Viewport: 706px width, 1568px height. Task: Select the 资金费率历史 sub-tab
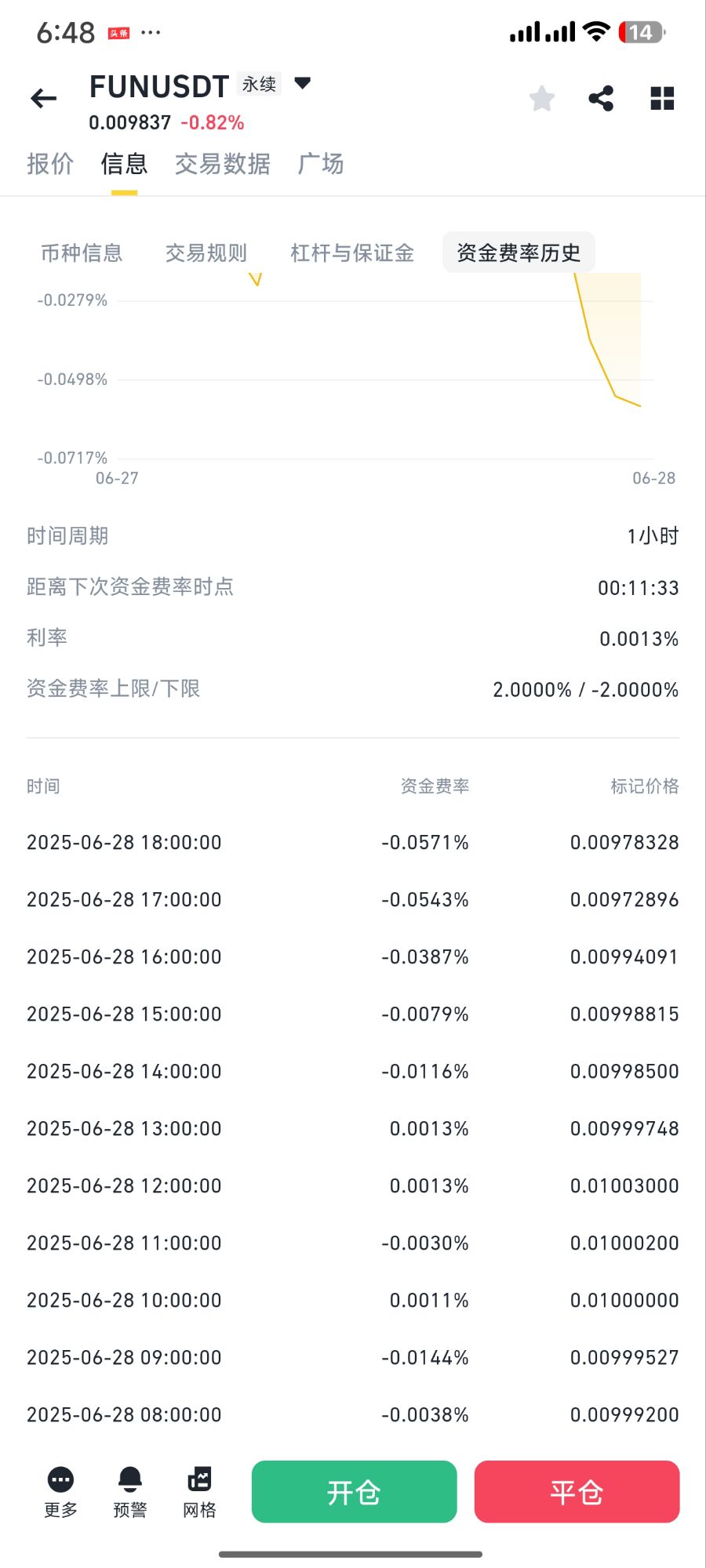[x=519, y=252]
